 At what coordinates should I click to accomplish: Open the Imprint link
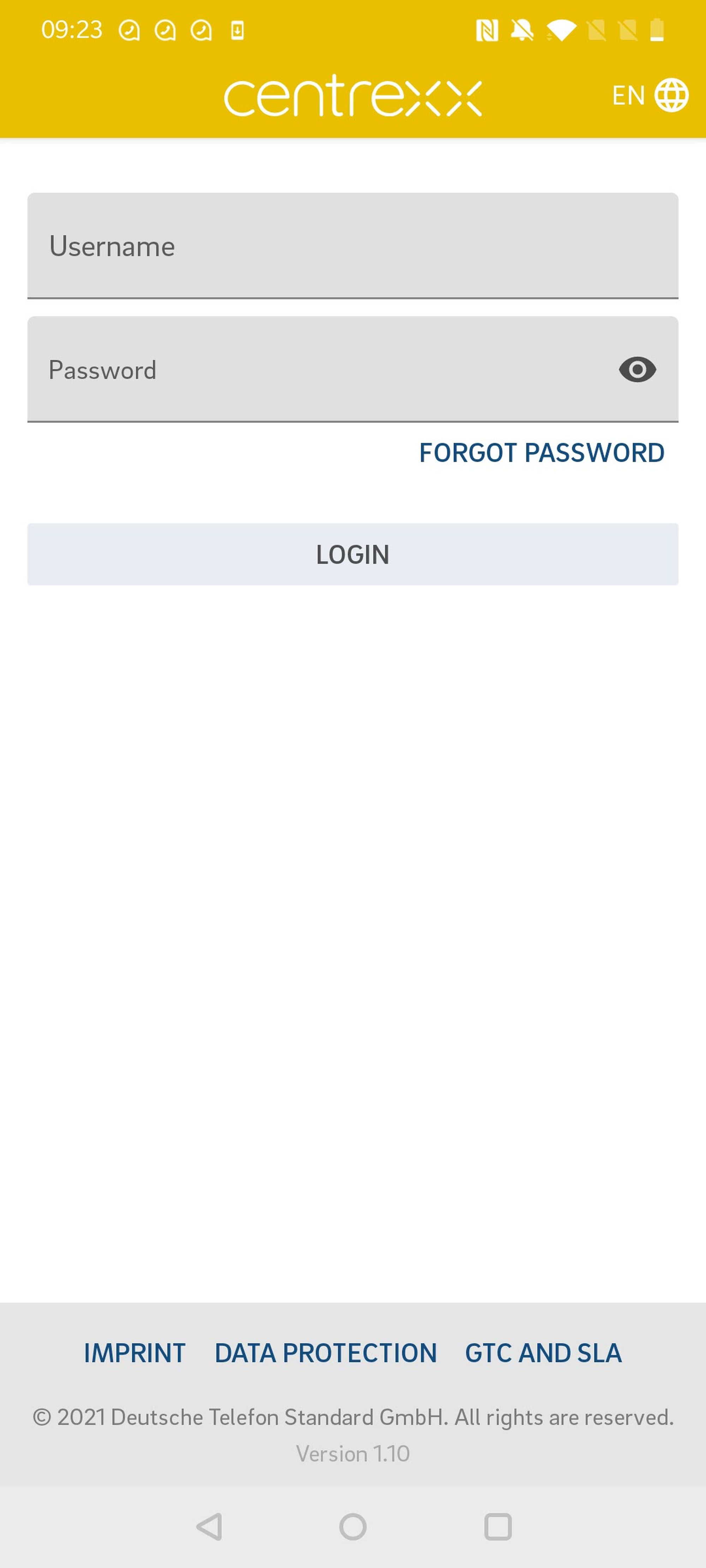coord(134,1353)
